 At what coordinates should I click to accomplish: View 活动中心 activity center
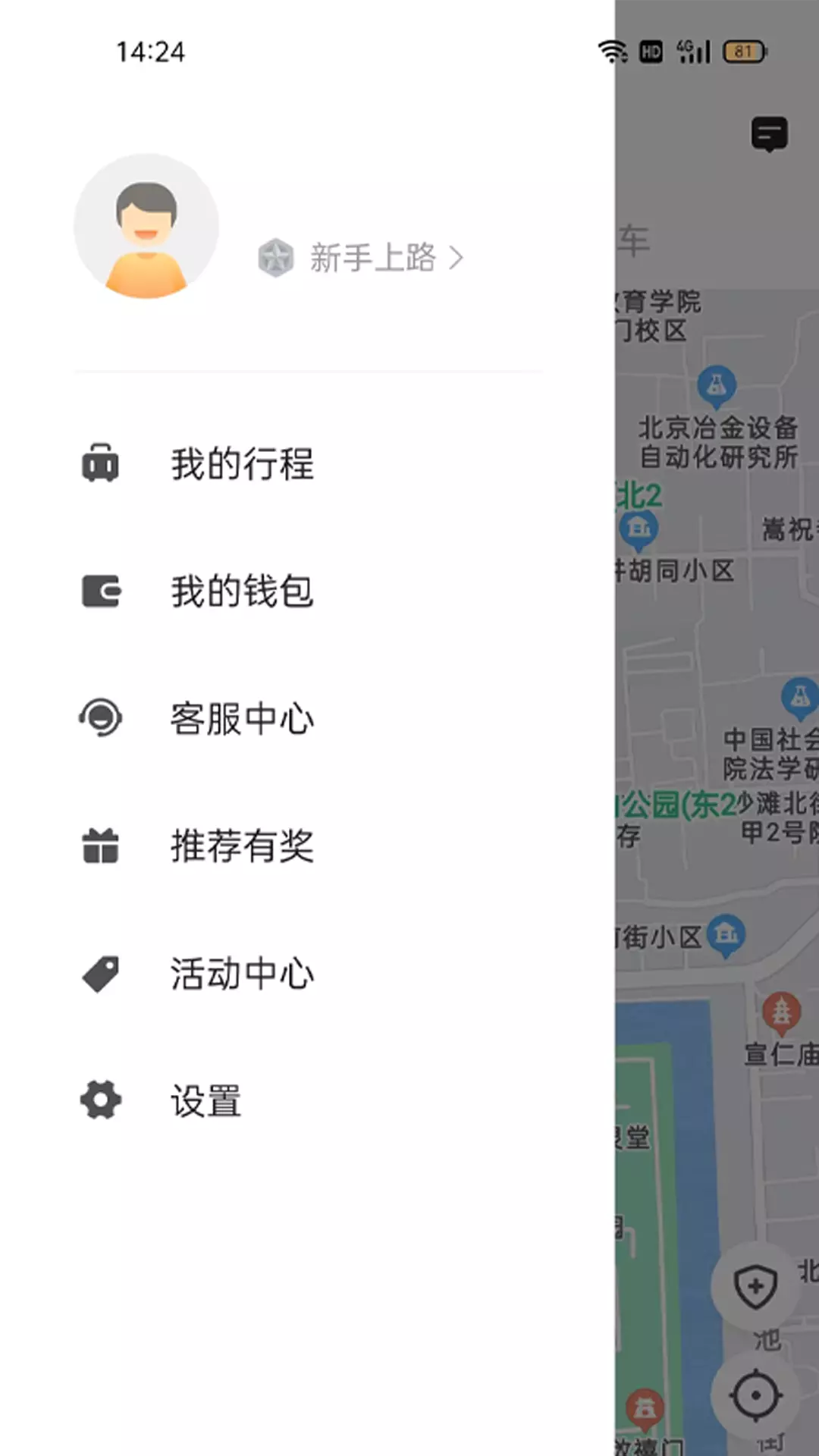[x=307, y=973]
